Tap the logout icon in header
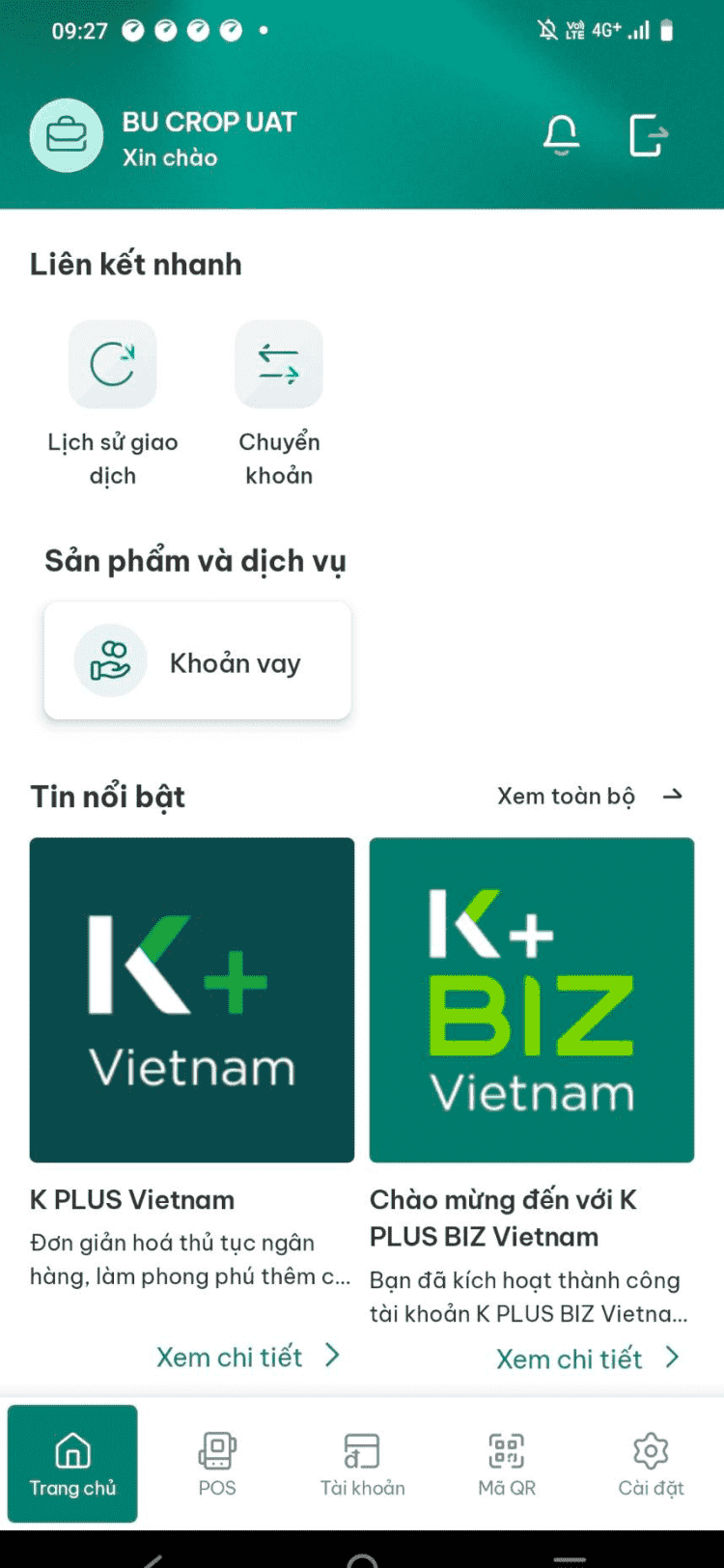Screen dimensions: 724x1568 point(648,135)
